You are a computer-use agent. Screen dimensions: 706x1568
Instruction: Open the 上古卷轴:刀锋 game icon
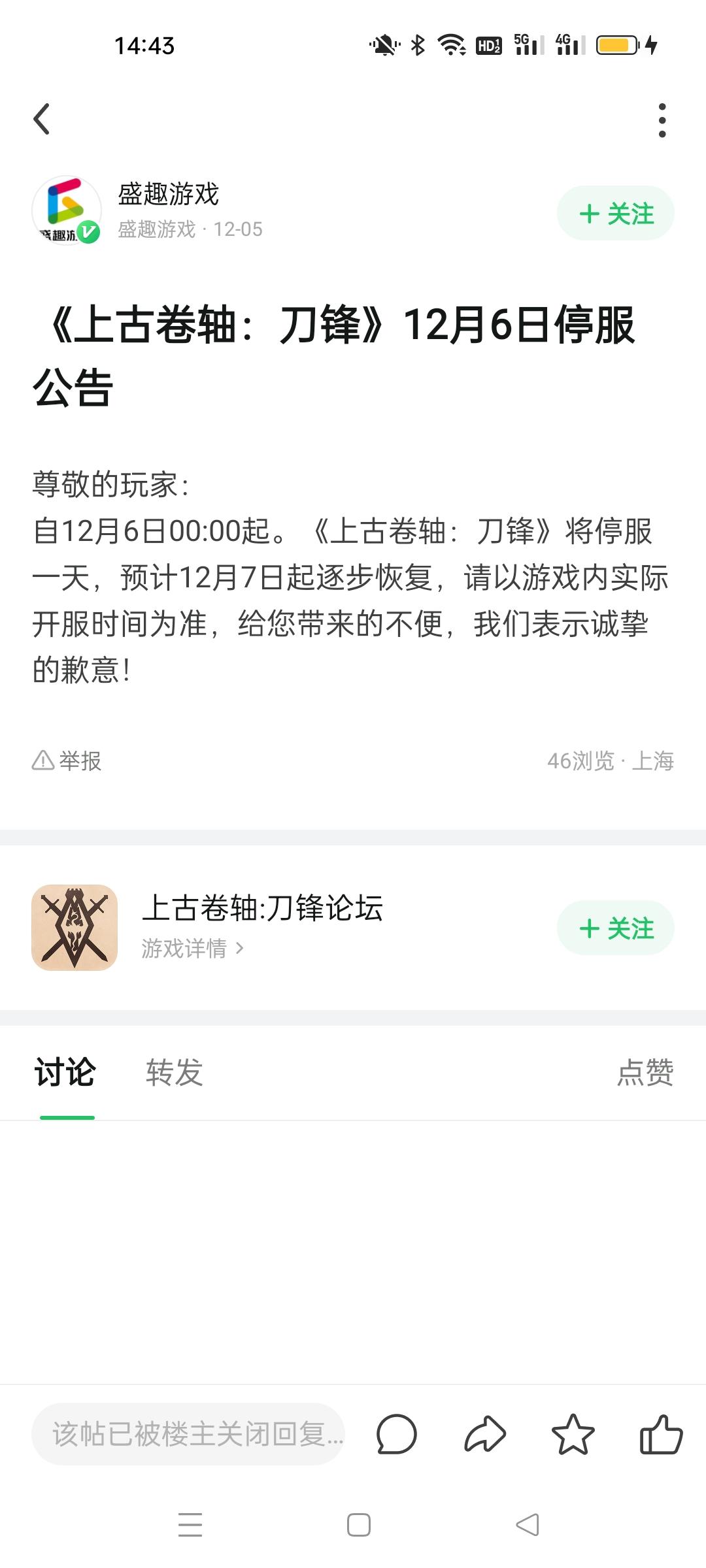pos(75,928)
